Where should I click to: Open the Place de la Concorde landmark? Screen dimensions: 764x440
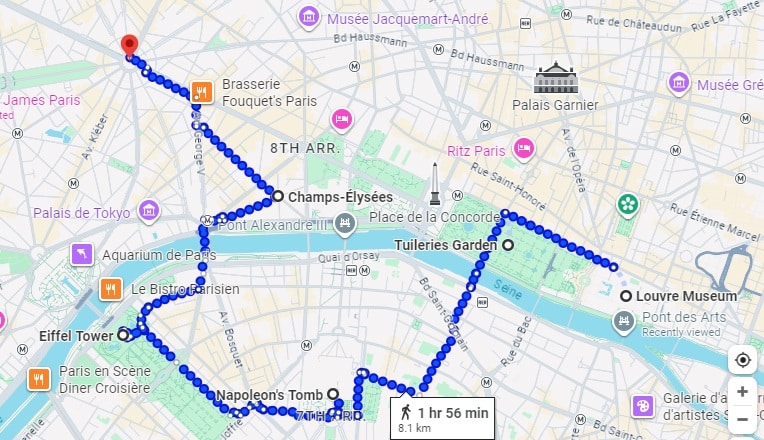435,190
